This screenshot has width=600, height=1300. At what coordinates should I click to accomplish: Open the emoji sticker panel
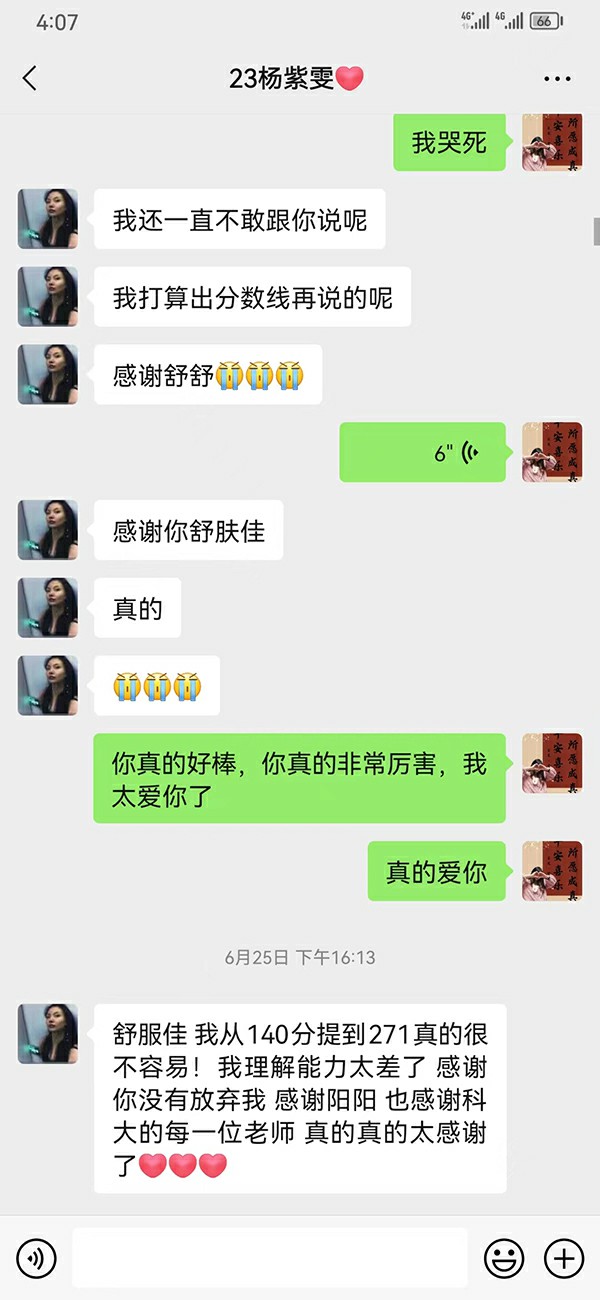[503, 1257]
